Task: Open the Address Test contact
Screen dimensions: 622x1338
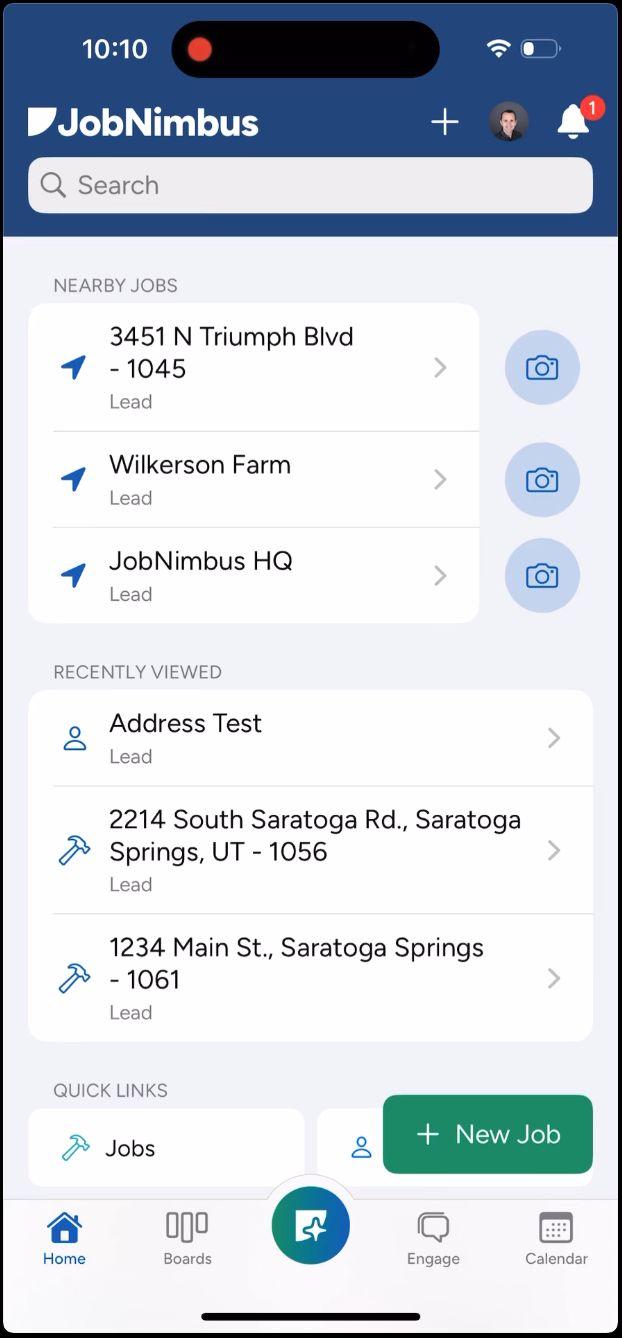Action: (x=310, y=738)
